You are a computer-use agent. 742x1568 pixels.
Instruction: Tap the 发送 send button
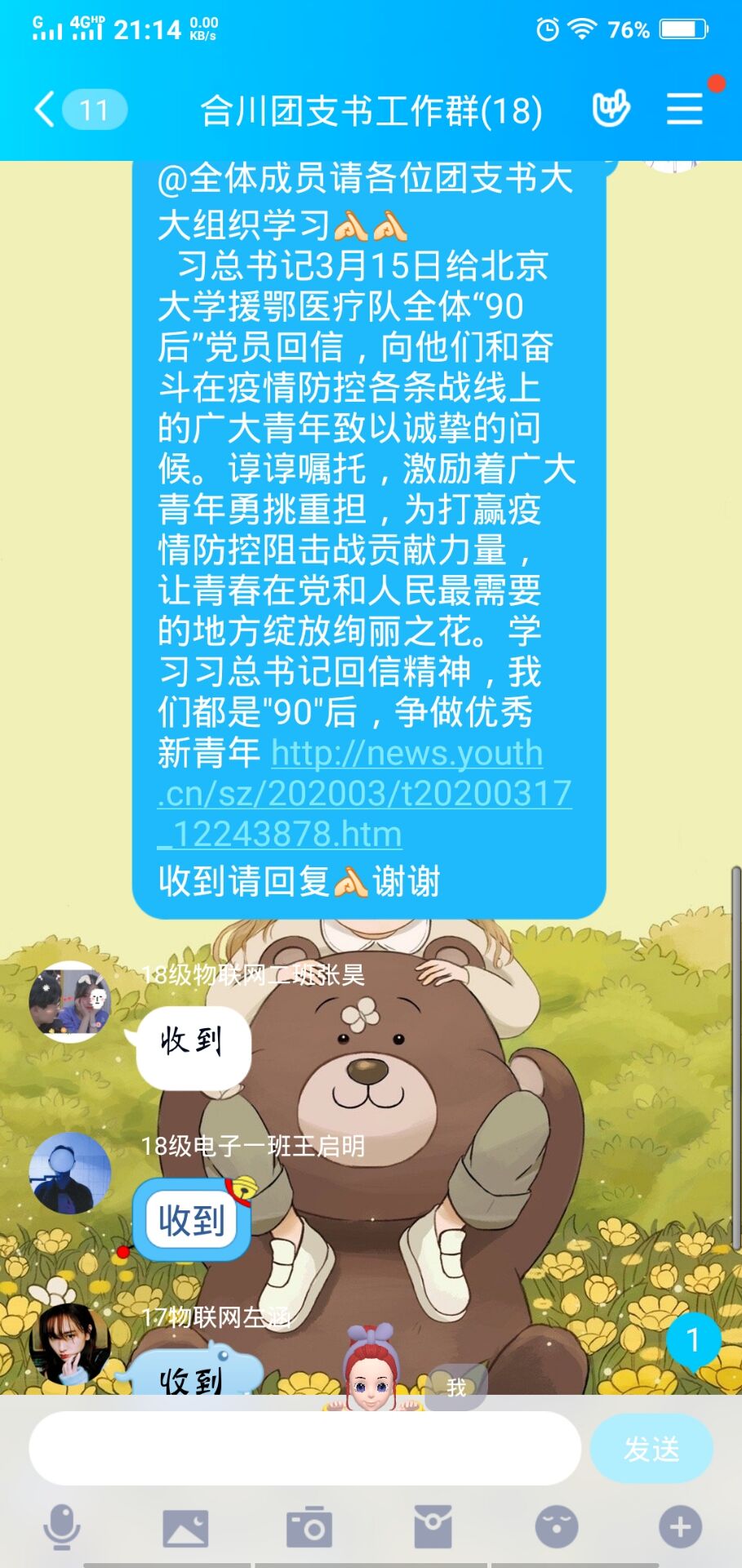(x=651, y=1449)
